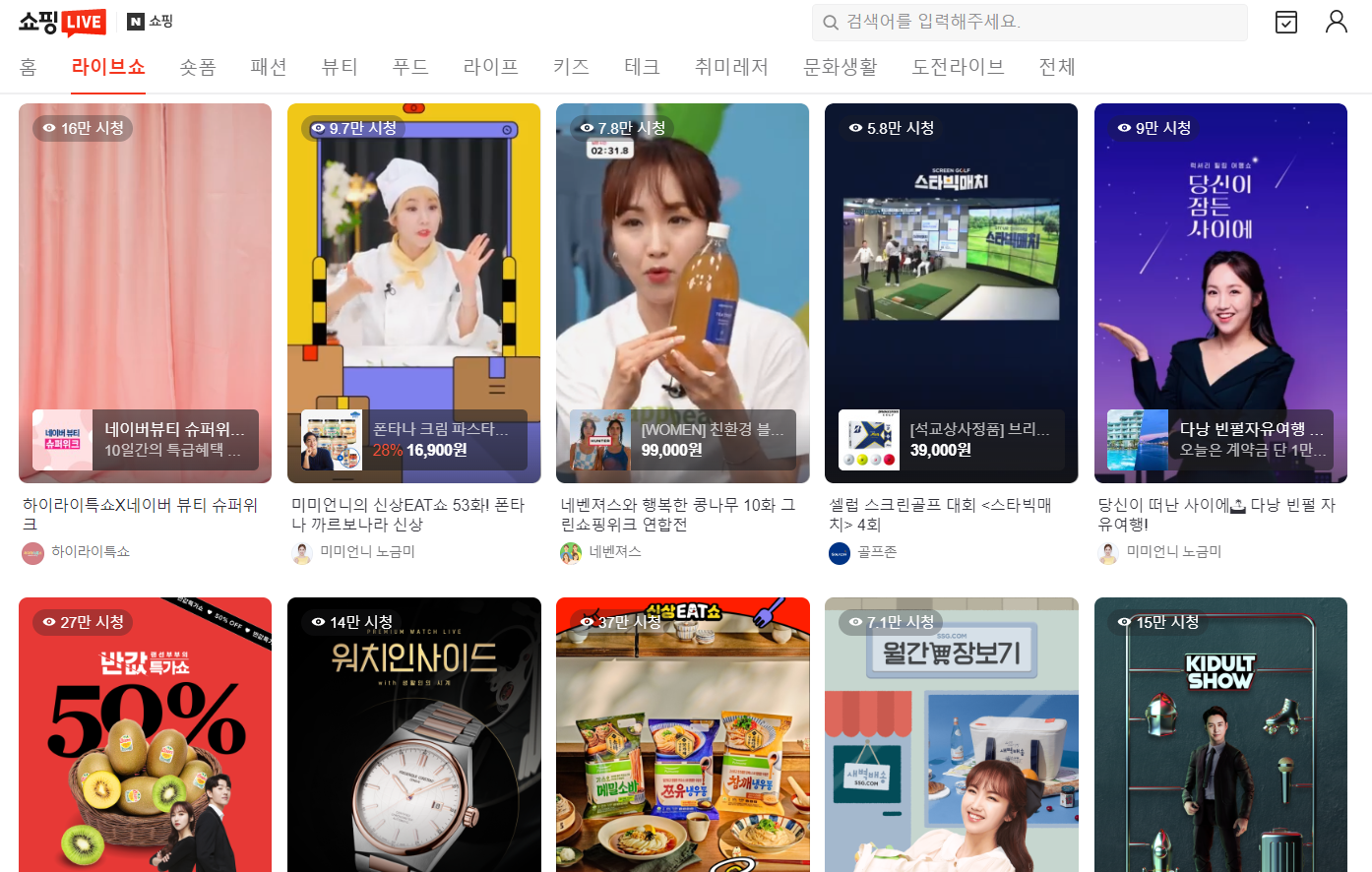The width and height of the screenshot is (1372, 872).
Task: Watch the 미미언니 신상EAT쇼 53화 live
Action: click(413, 292)
